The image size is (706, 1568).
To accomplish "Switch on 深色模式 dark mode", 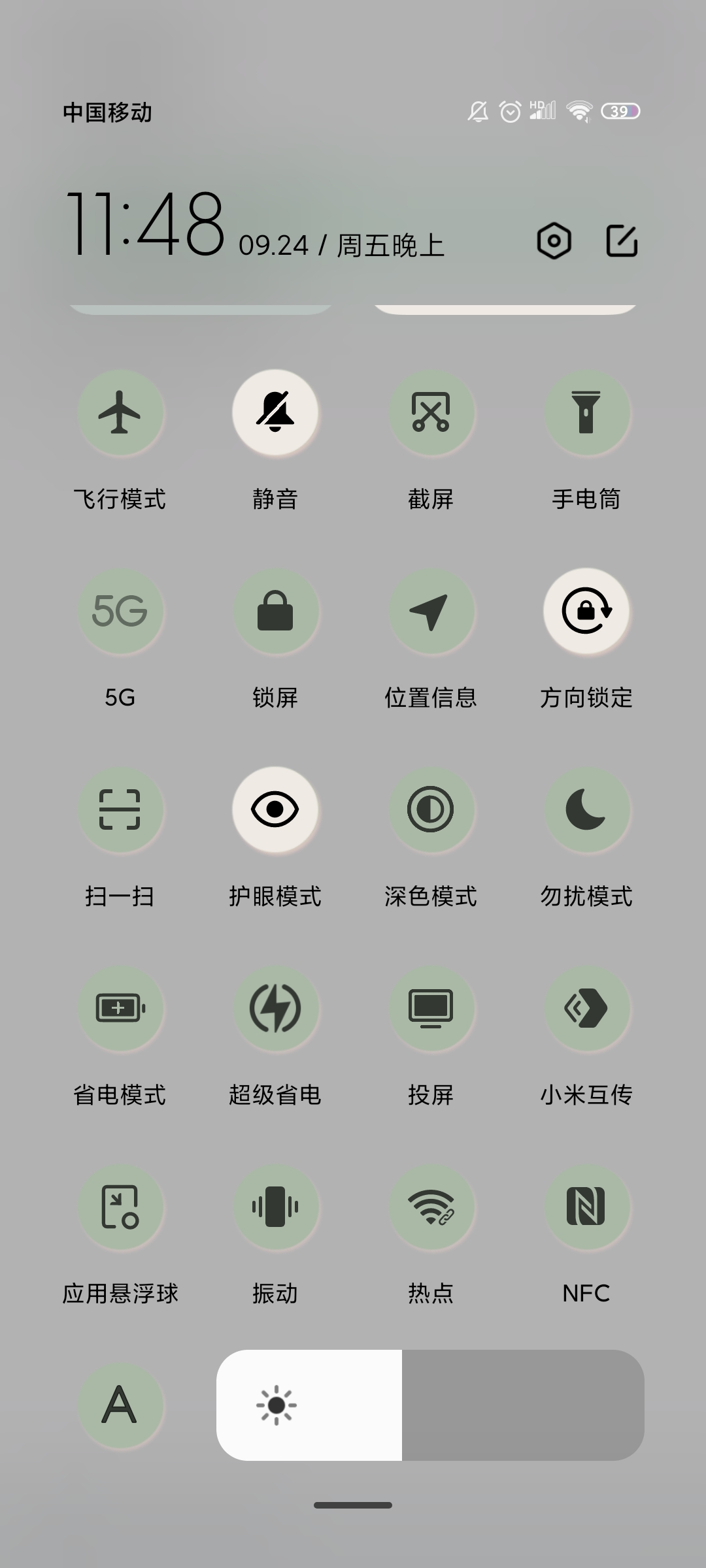I will tap(431, 810).
